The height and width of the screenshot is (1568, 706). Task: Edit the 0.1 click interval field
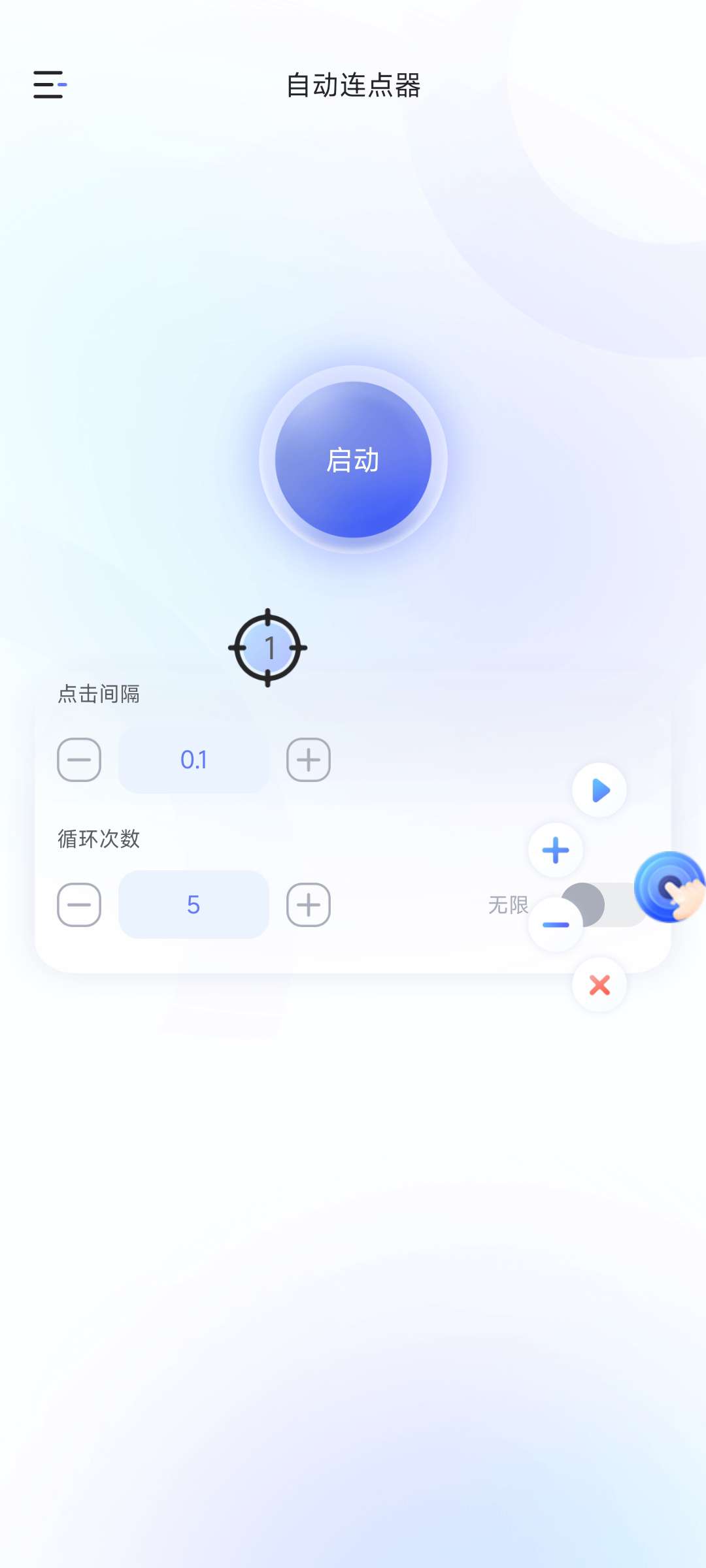pyautogui.click(x=193, y=760)
